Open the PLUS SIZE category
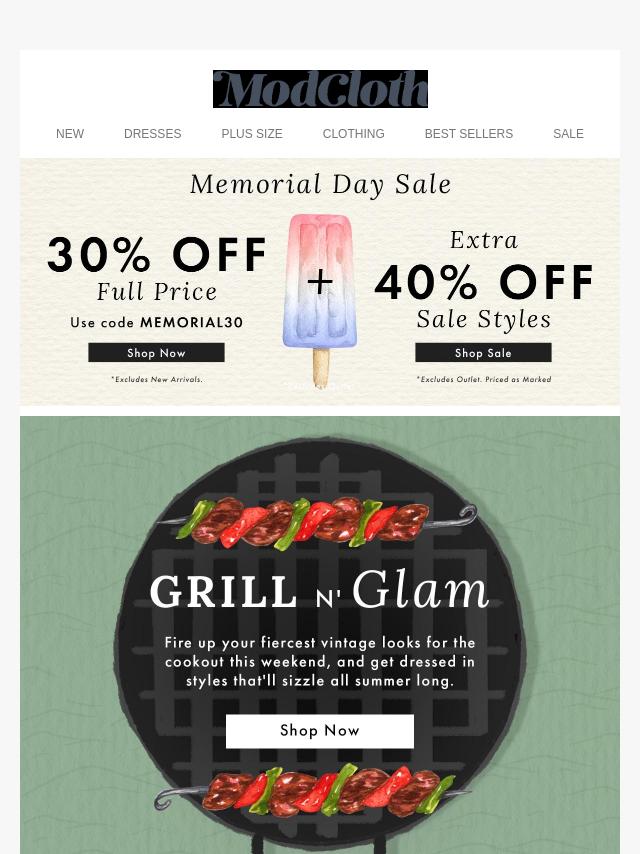Viewport: 640px width, 854px height. pyautogui.click(x=252, y=134)
